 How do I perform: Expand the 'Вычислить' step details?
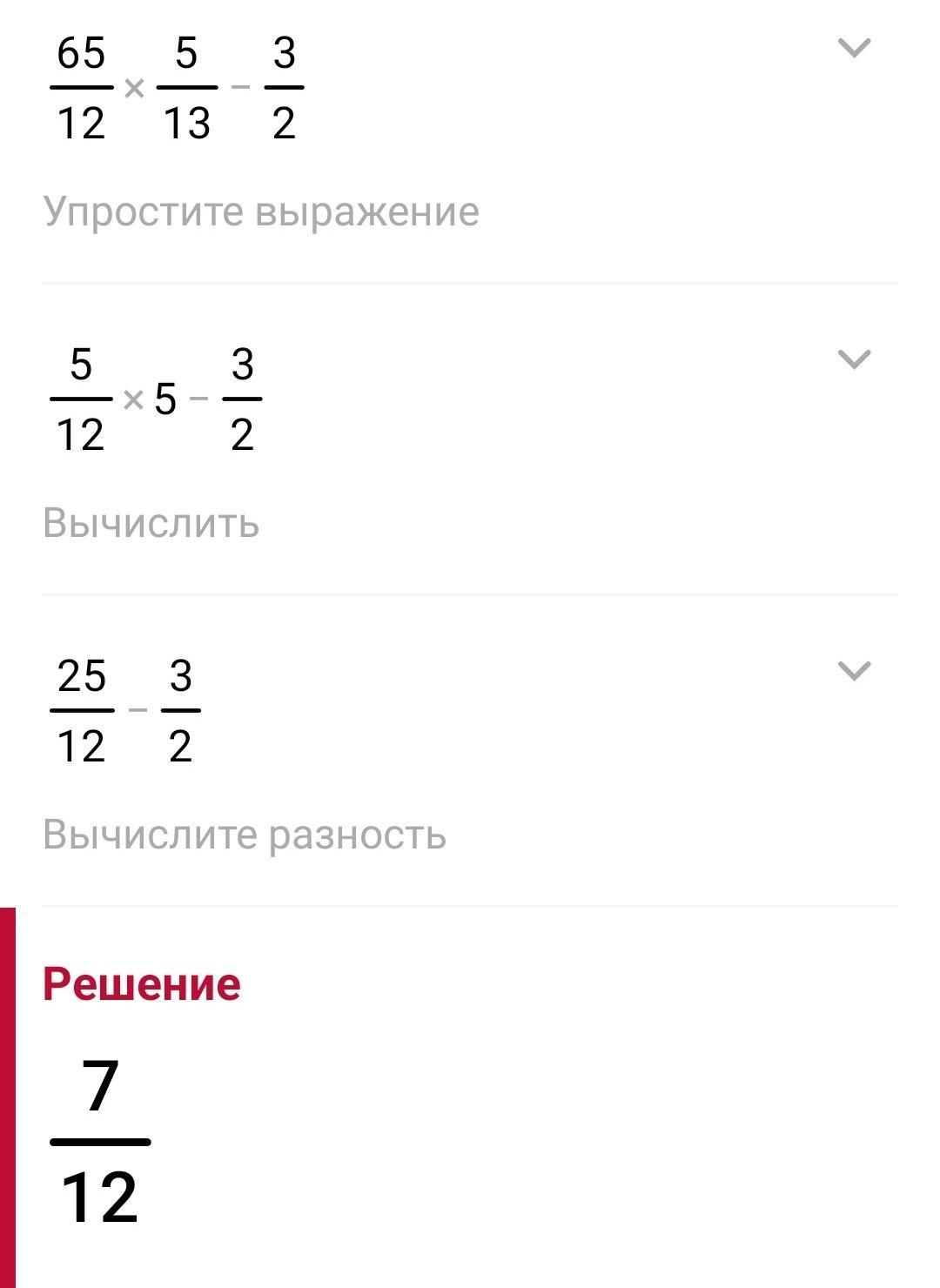coord(854,359)
